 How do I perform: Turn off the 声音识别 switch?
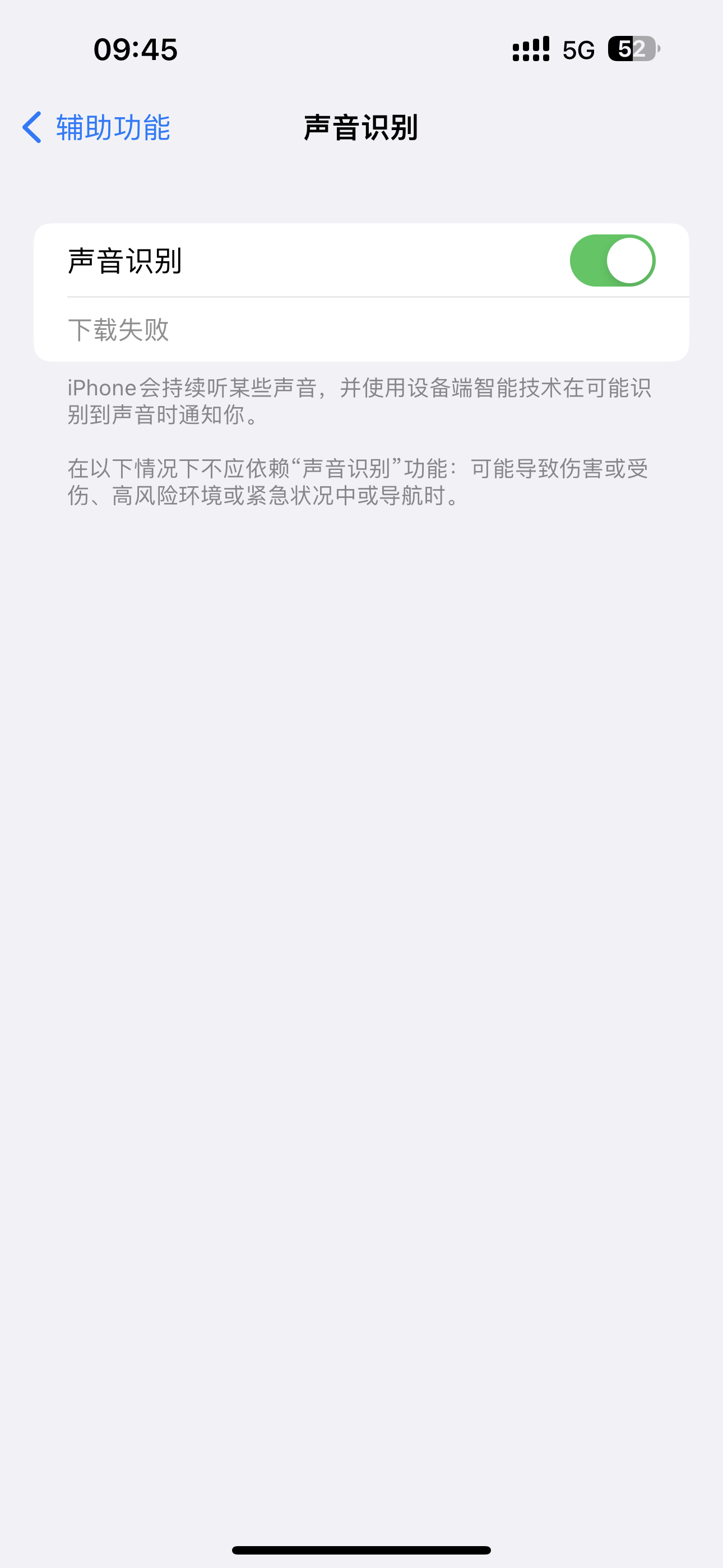(x=611, y=261)
